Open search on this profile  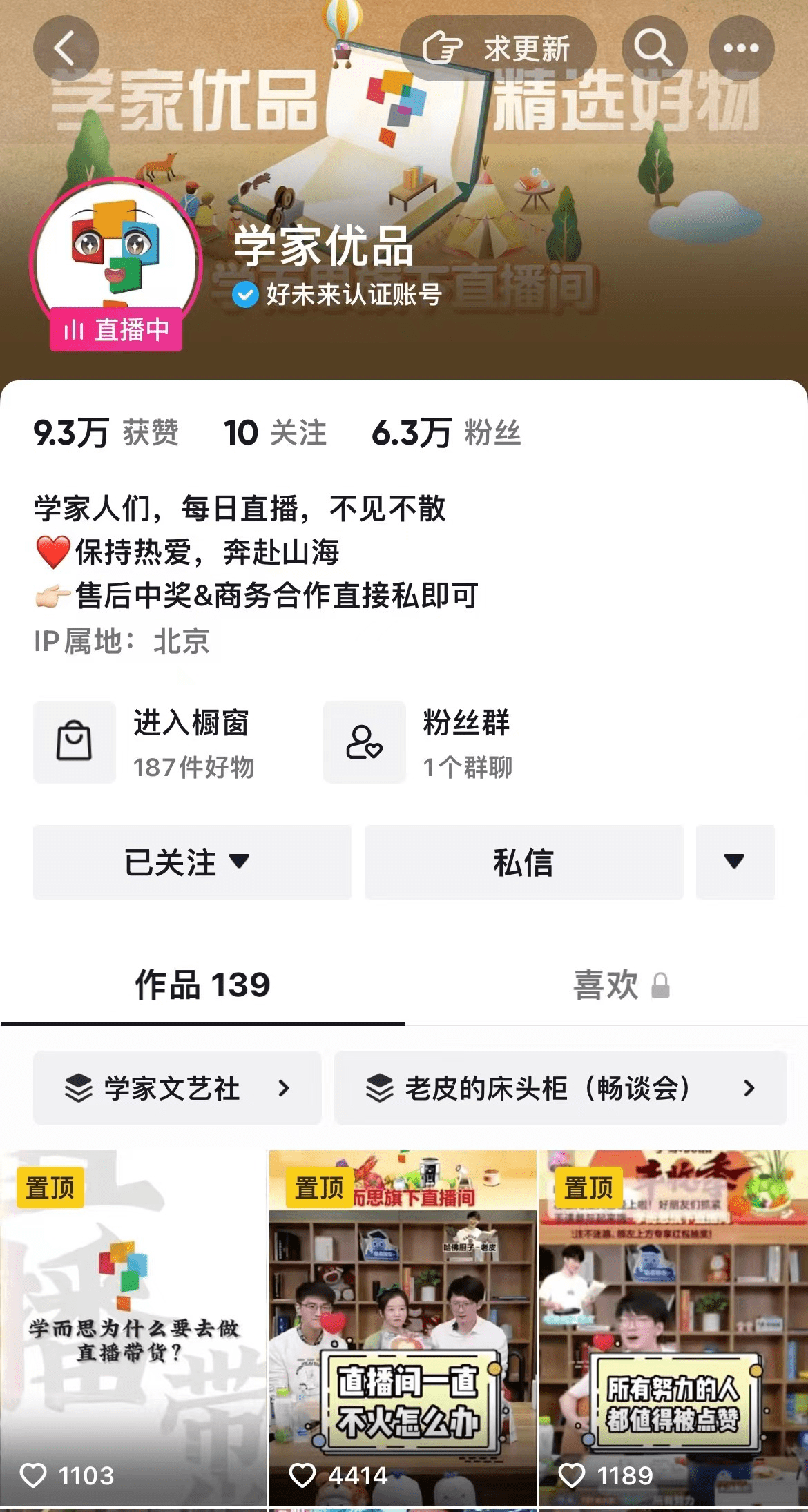click(653, 48)
